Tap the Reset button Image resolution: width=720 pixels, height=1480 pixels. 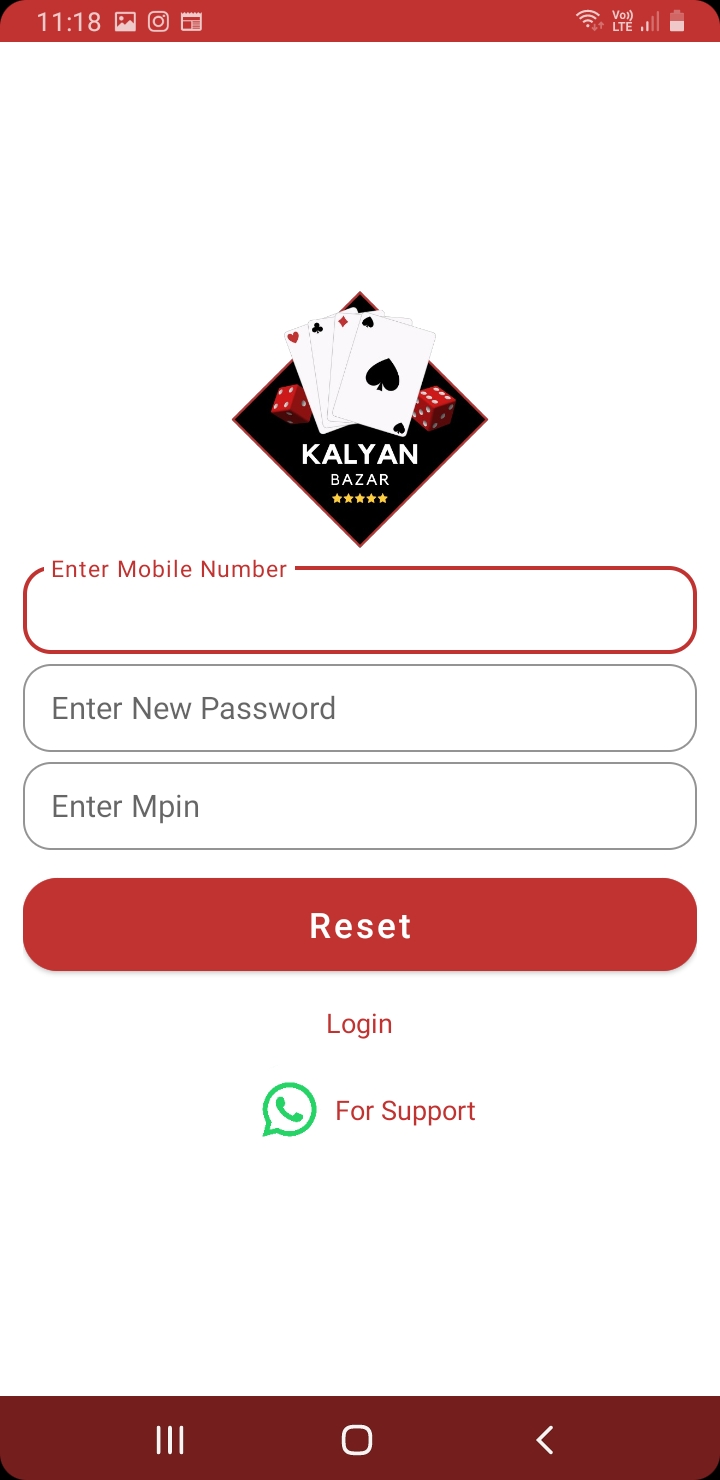(x=360, y=925)
